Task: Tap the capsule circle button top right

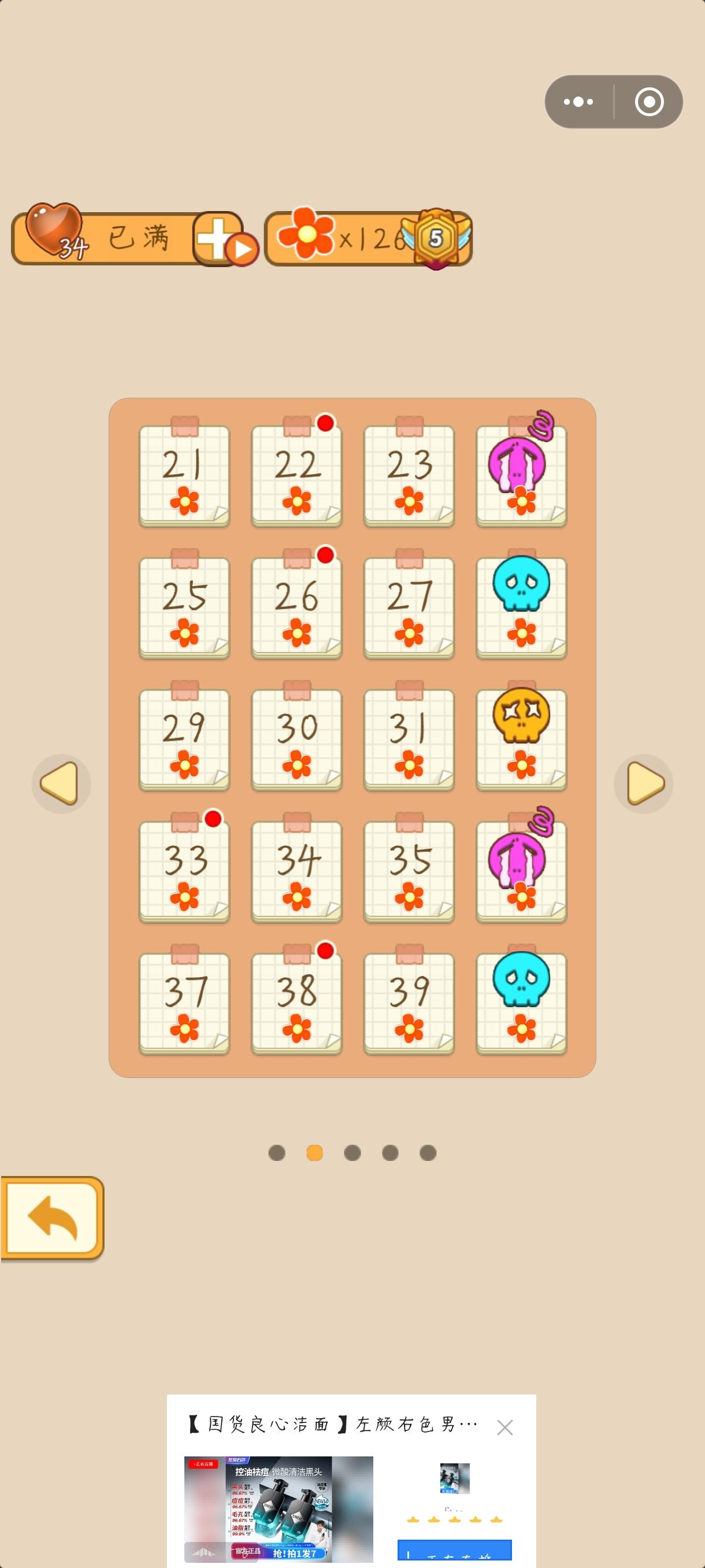Action: click(648, 102)
